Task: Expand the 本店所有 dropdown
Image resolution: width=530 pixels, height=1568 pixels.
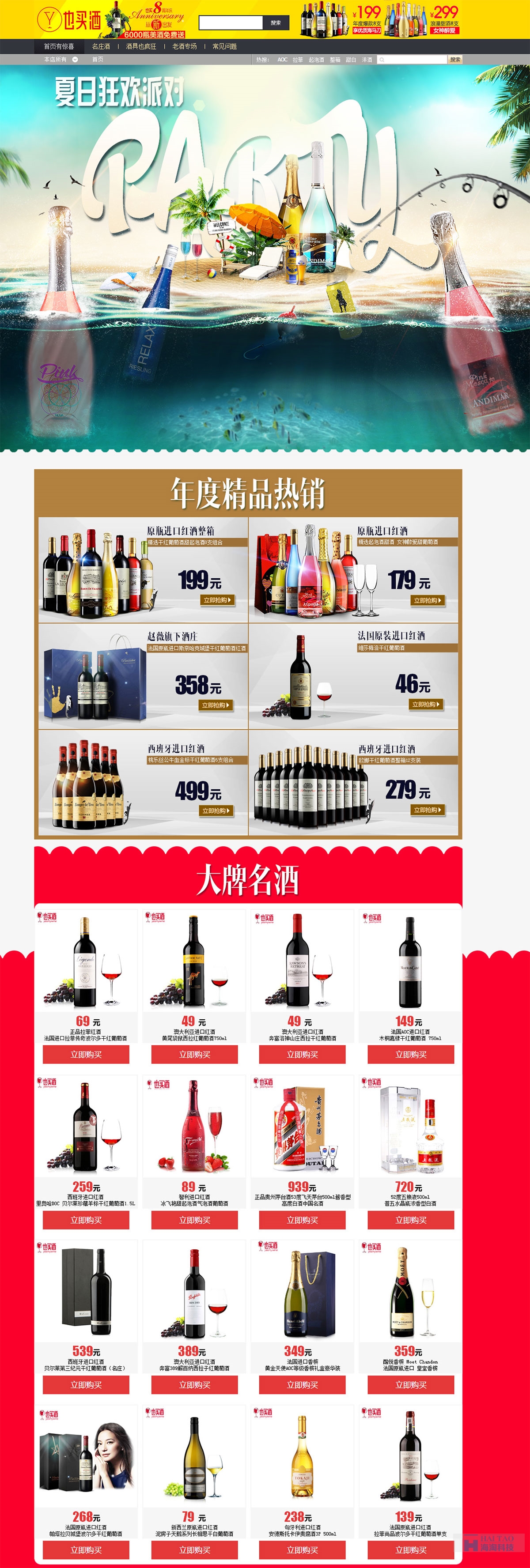Action: coord(61,60)
